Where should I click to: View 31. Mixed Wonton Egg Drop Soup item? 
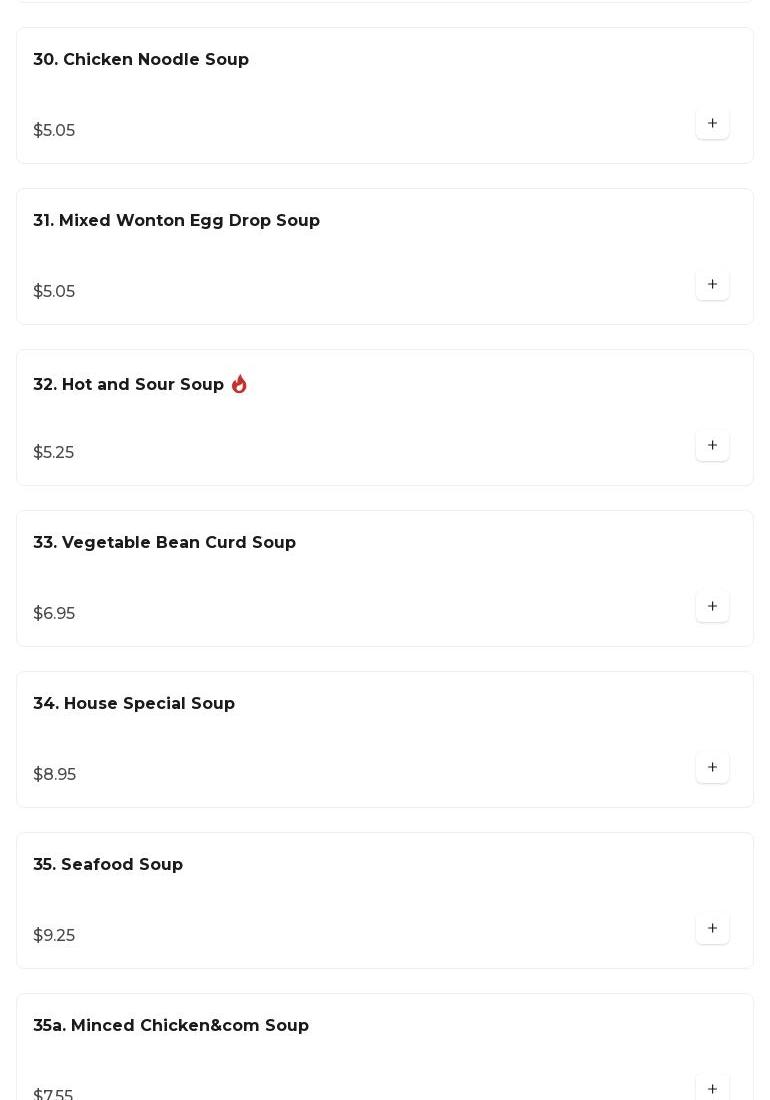click(176, 221)
